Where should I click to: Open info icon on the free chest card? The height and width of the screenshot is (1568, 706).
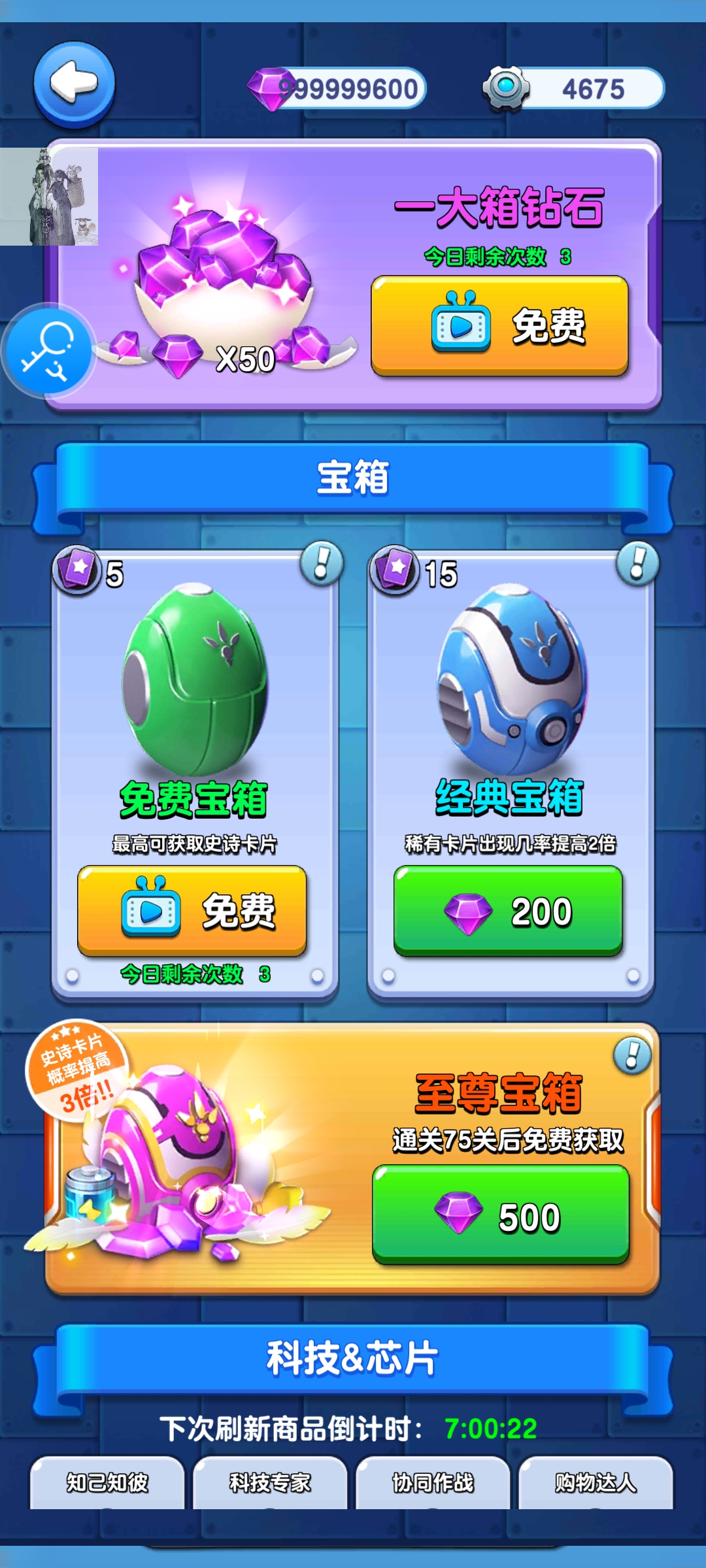pos(322,563)
